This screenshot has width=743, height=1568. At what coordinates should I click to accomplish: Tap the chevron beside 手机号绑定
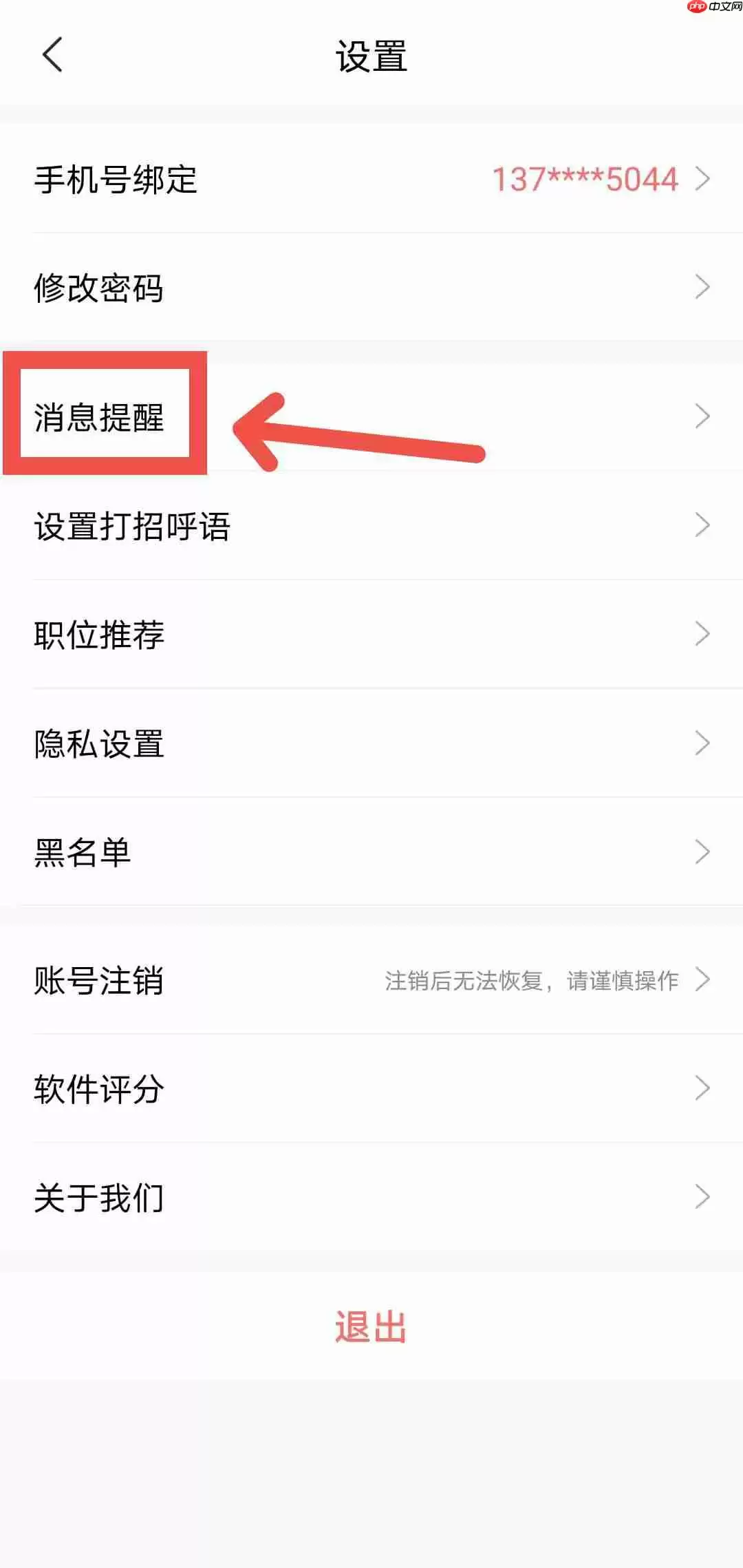tap(704, 179)
